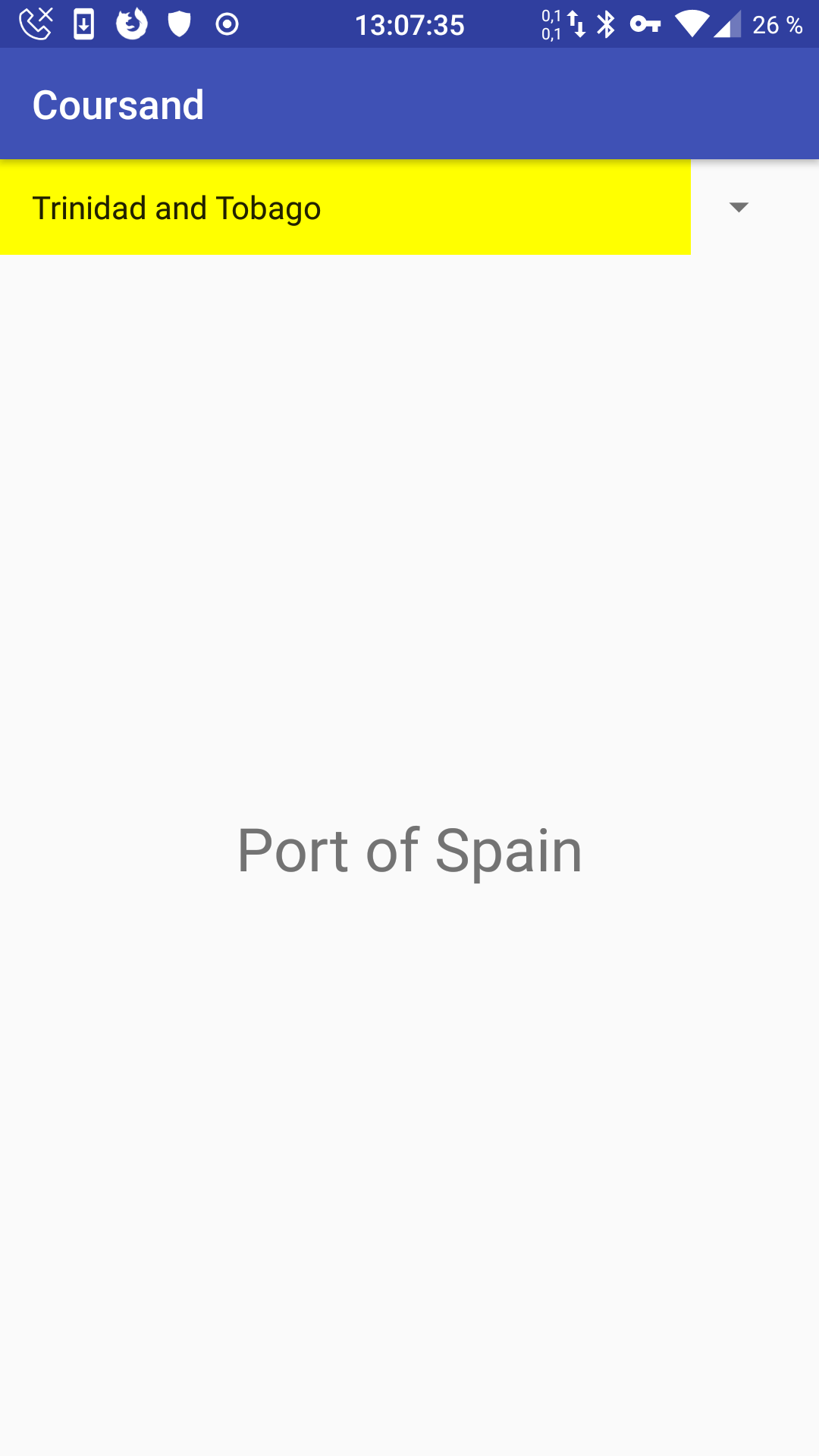Open the Trinidad and Tobago country dropdown
This screenshot has height=1456, width=819.
click(x=409, y=207)
